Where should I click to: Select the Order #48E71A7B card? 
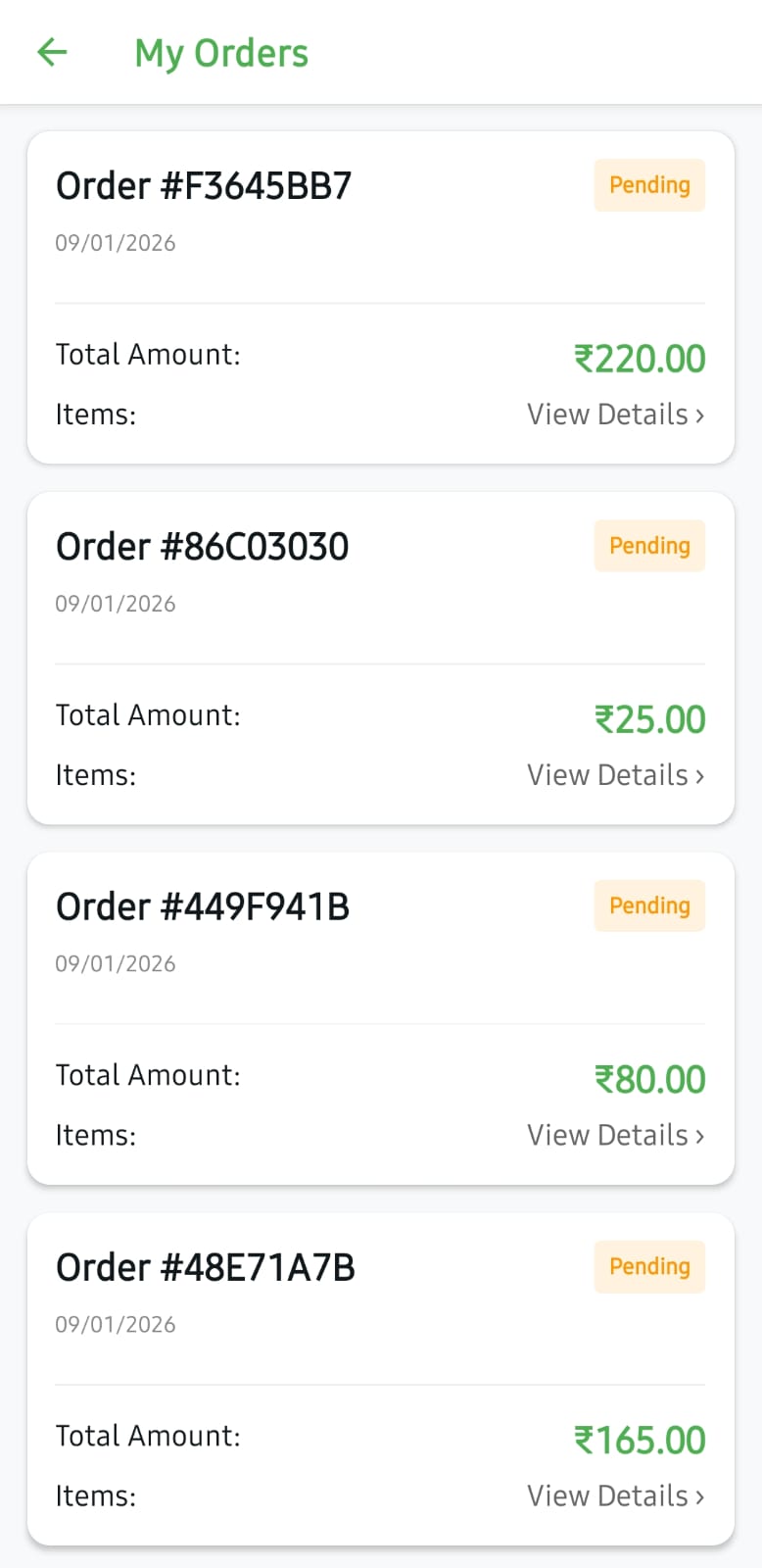point(381,1380)
